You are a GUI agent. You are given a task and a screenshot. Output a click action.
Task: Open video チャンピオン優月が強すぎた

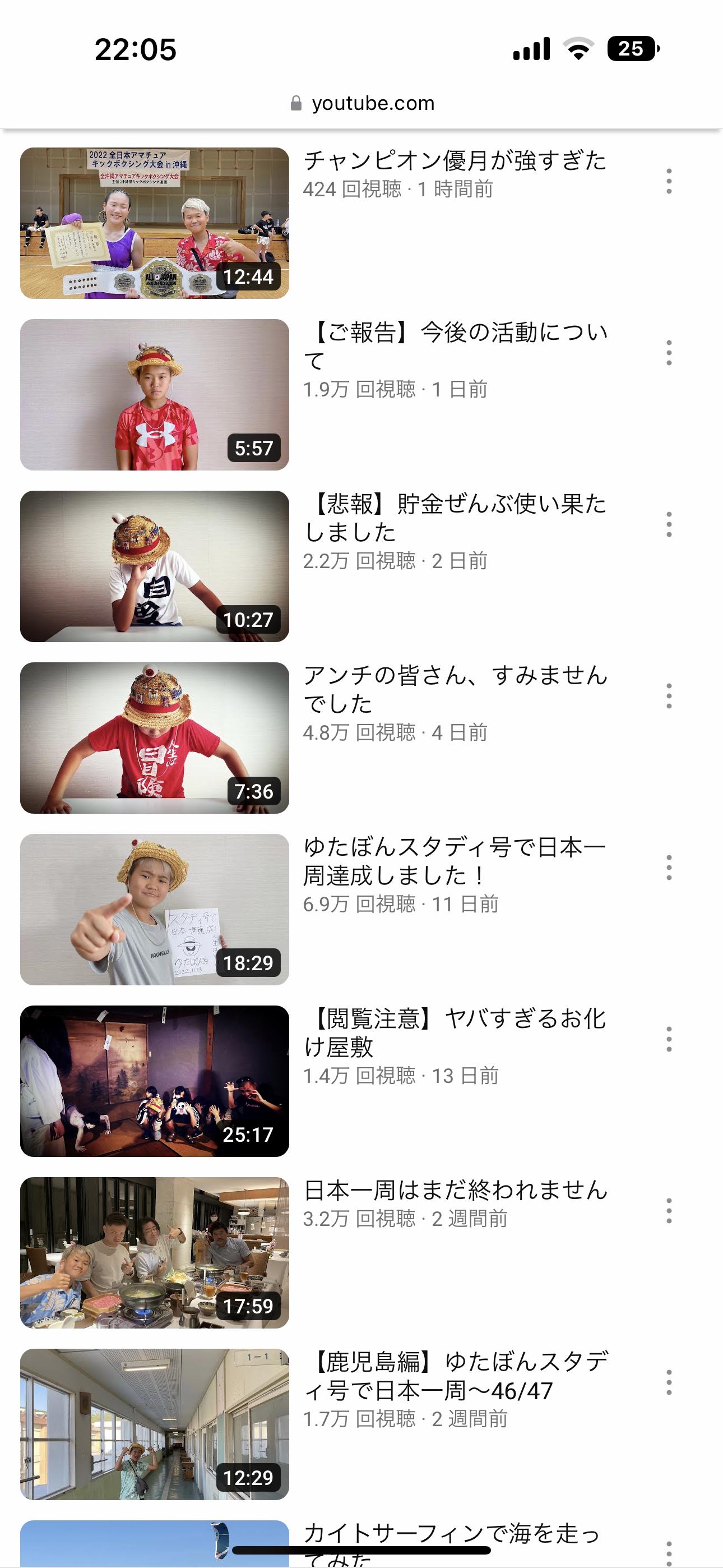[155, 223]
